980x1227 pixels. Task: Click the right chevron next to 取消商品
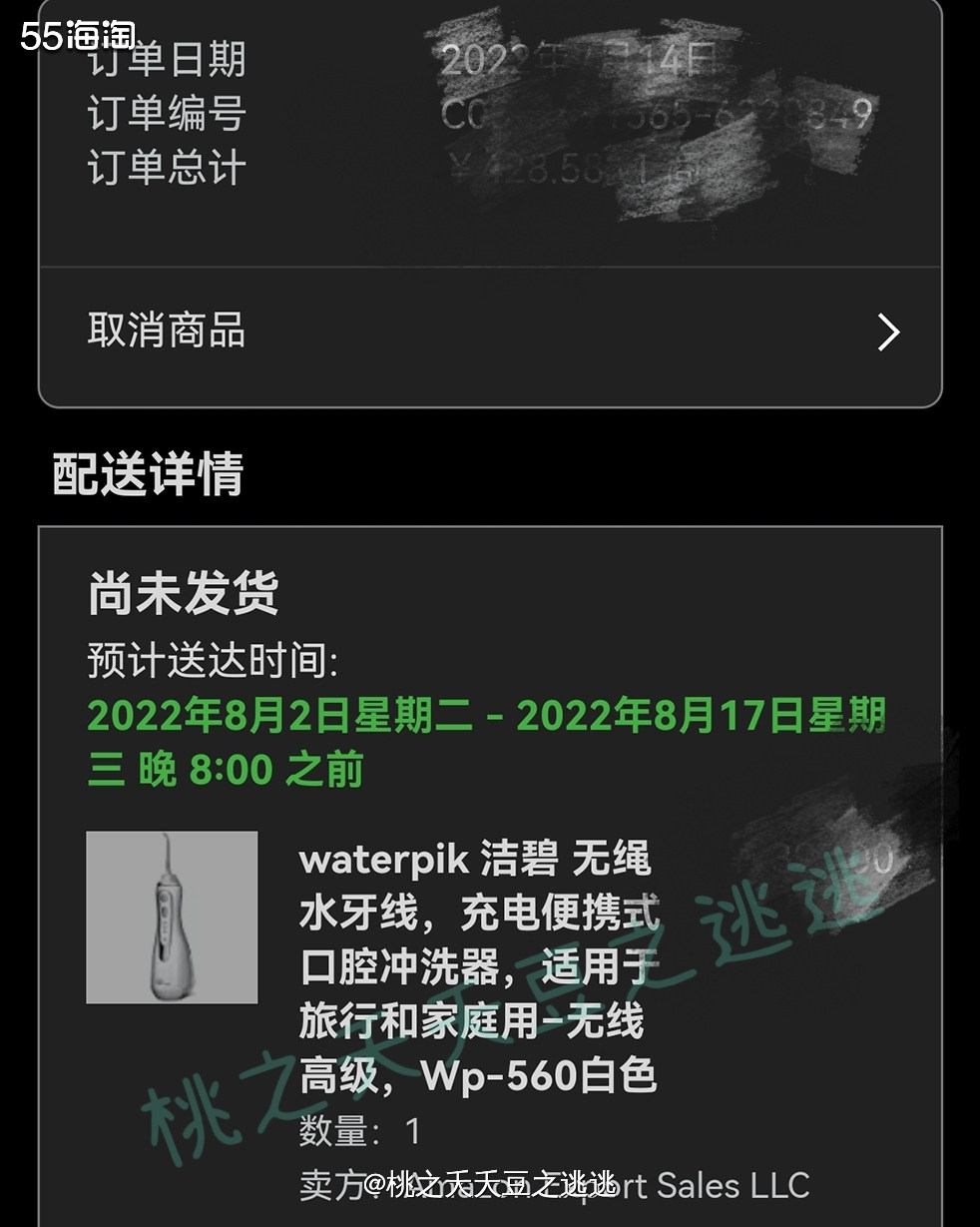click(x=886, y=331)
